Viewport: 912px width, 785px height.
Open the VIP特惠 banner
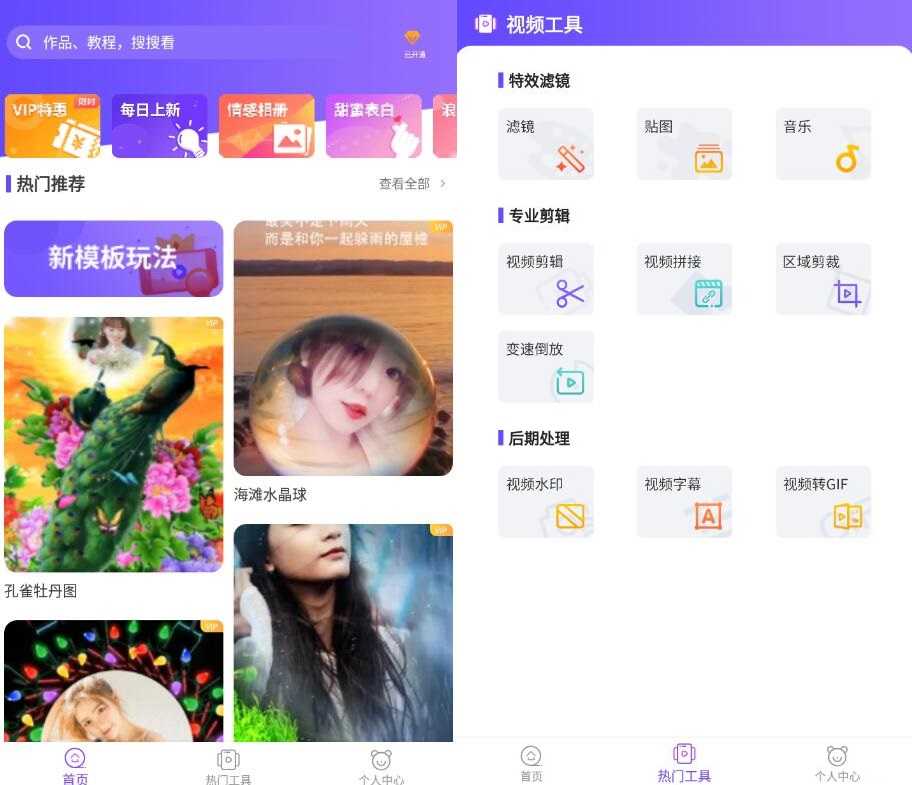pos(52,126)
